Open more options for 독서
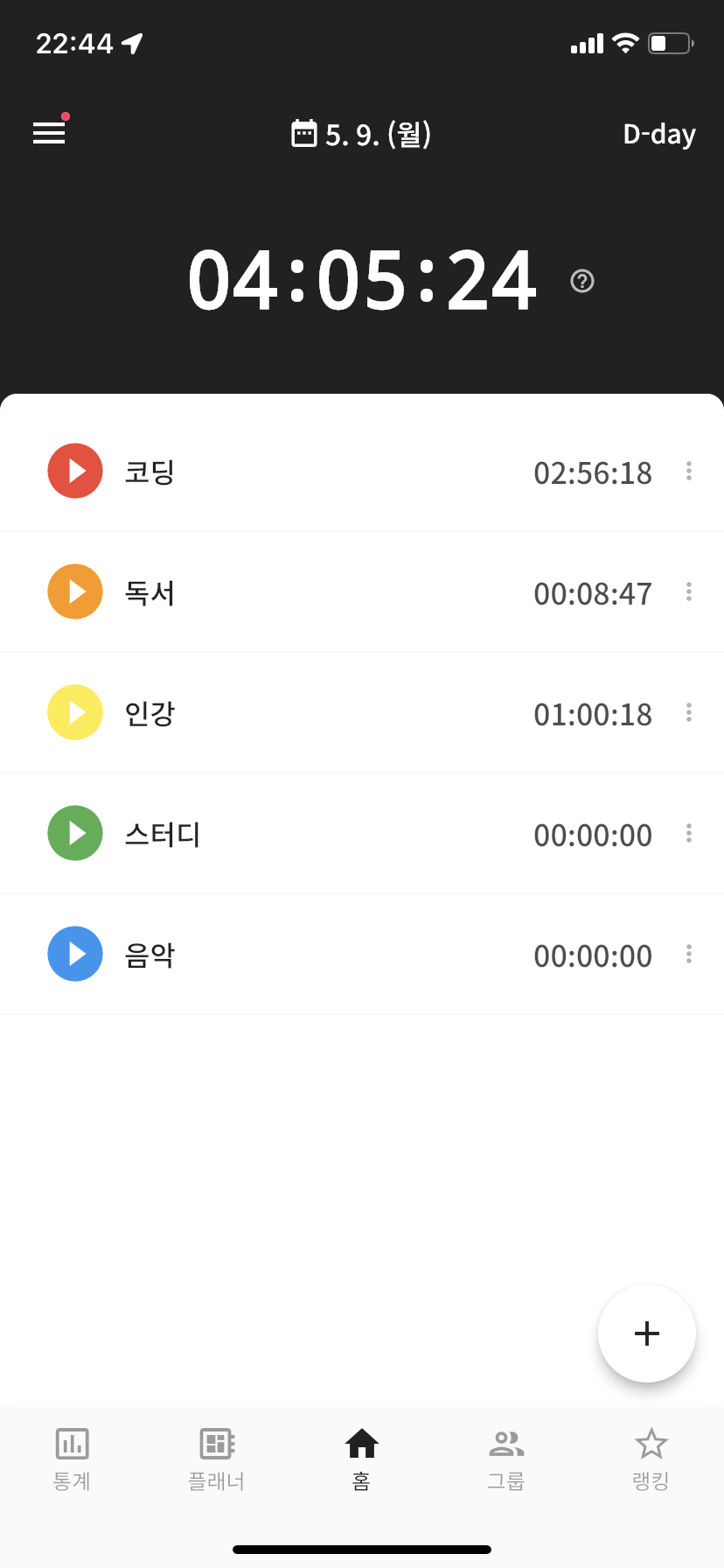Screen dimensions: 724x1568 click(689, 592)
